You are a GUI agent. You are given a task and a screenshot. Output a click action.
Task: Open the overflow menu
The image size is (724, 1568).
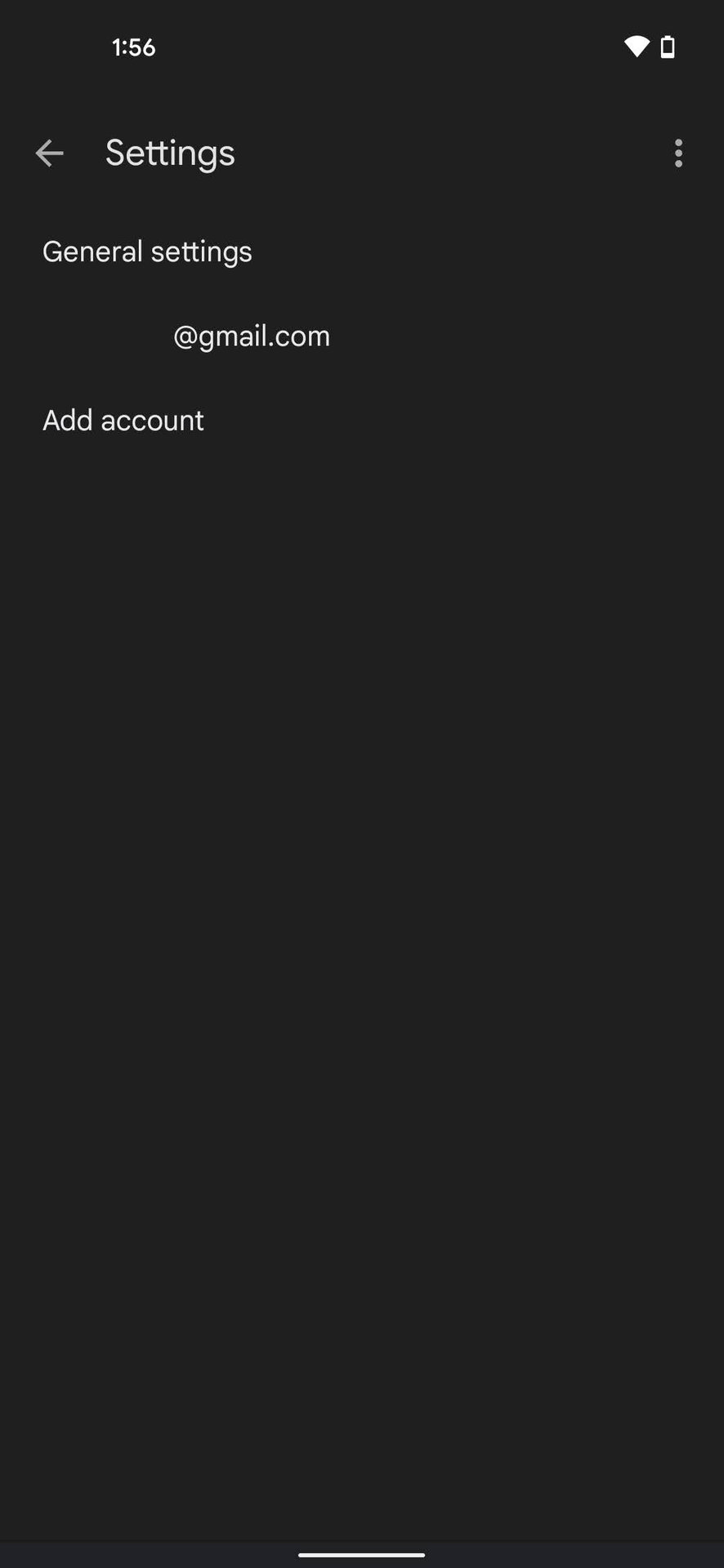(x=677, y=153)
